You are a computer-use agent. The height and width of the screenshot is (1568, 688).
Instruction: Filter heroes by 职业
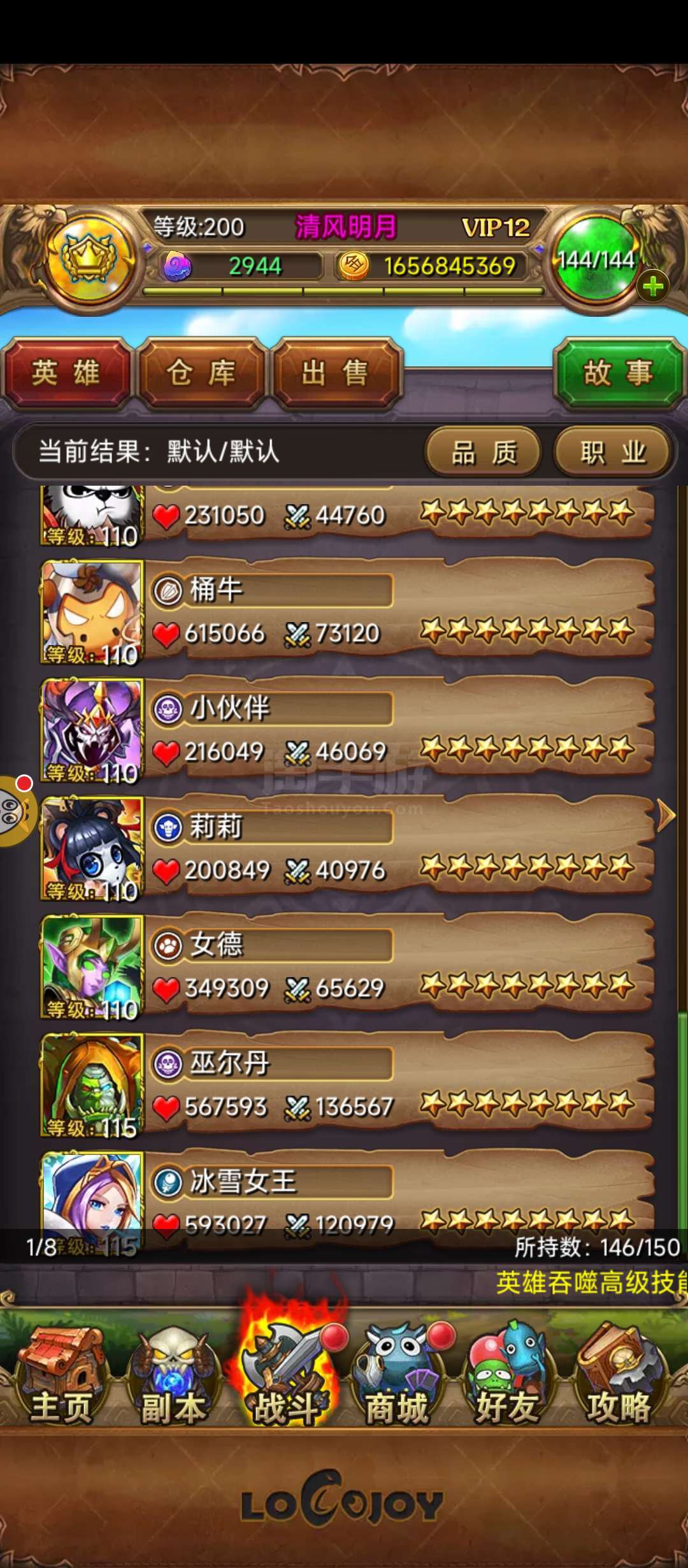[613, 453]
